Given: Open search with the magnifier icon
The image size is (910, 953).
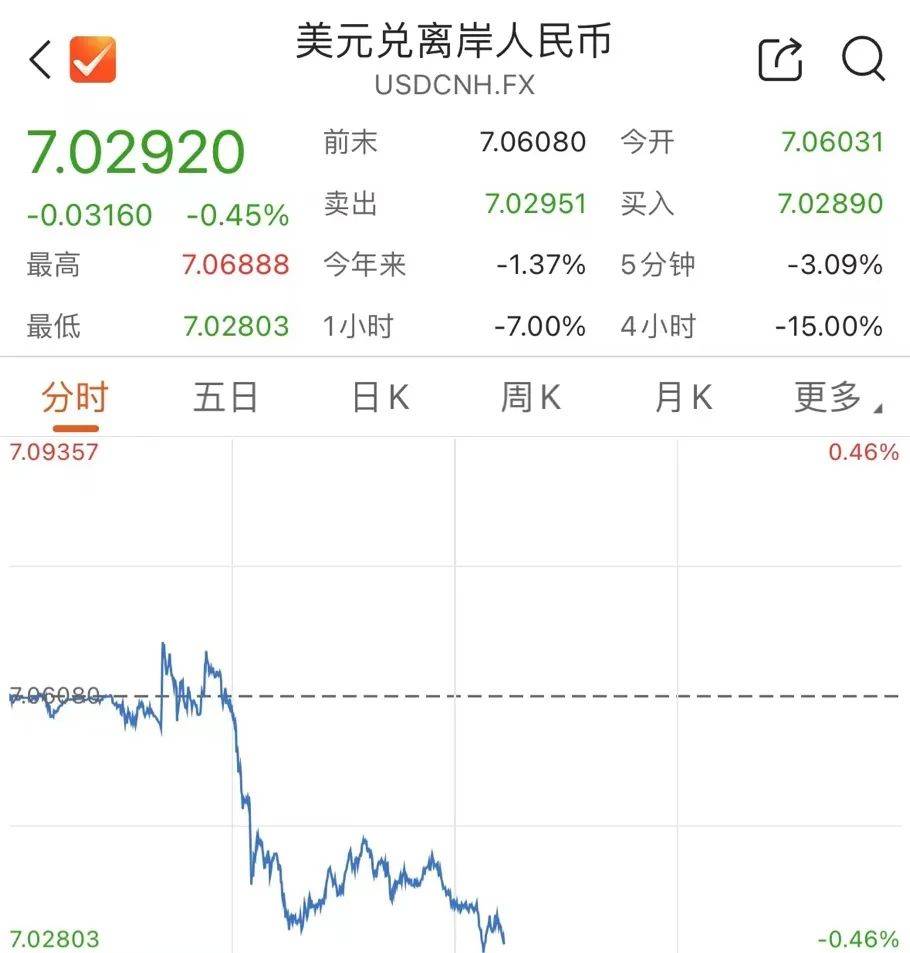Looking at the screenshot, I should tap(862, 60).
